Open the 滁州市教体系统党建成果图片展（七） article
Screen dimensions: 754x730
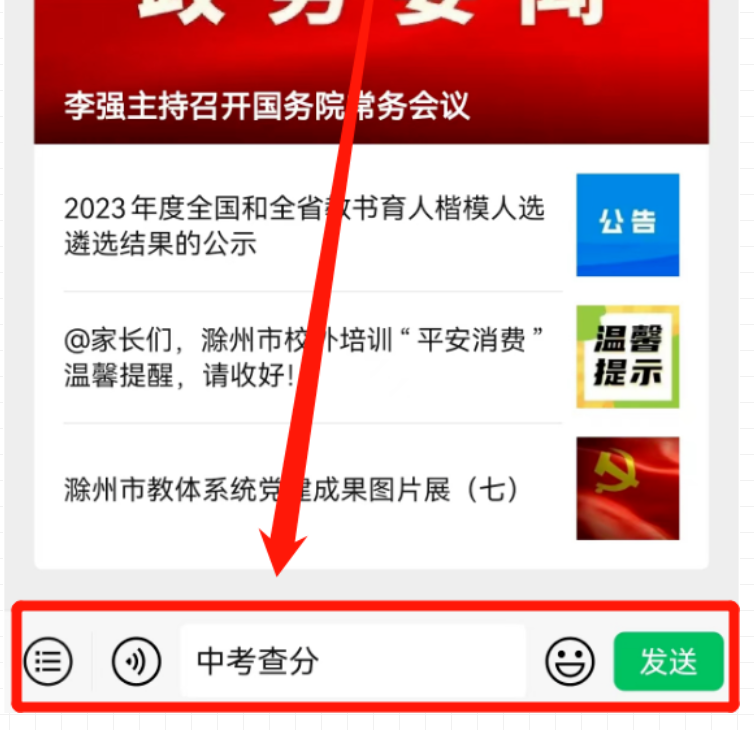click(292, 489)
